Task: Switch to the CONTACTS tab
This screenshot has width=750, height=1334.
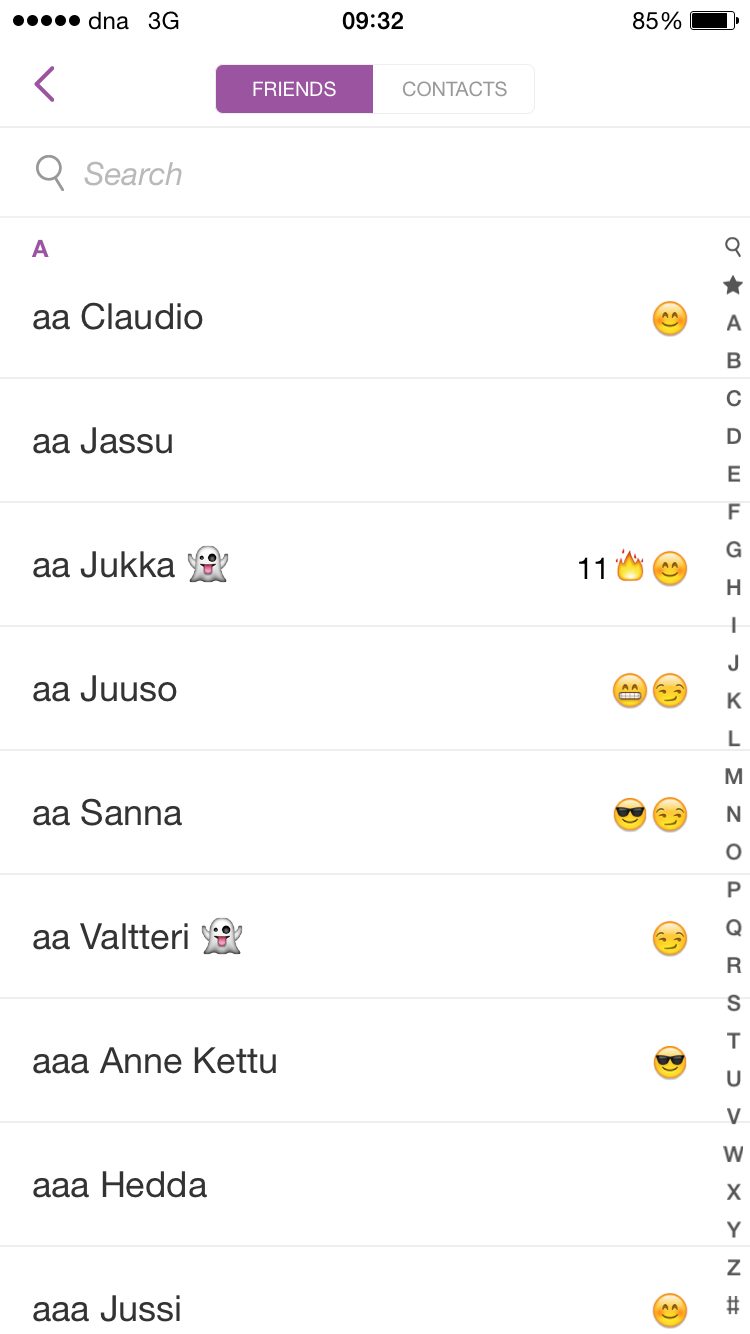Action: pos(454,89)
